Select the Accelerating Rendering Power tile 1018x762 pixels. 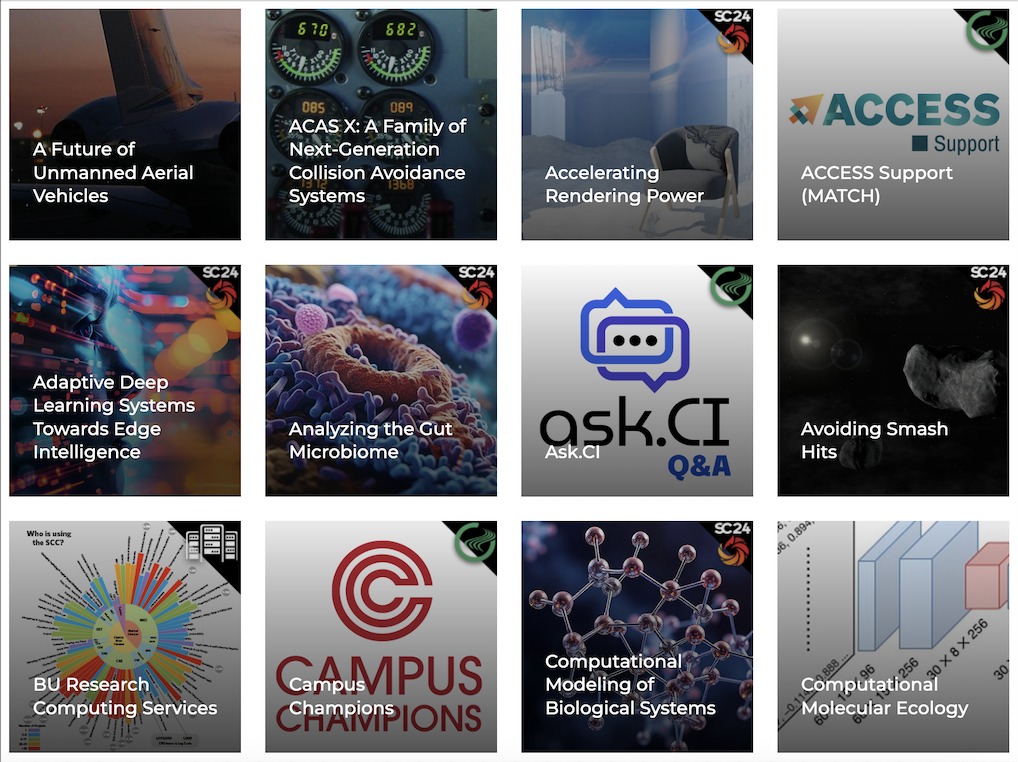point(637,125)
